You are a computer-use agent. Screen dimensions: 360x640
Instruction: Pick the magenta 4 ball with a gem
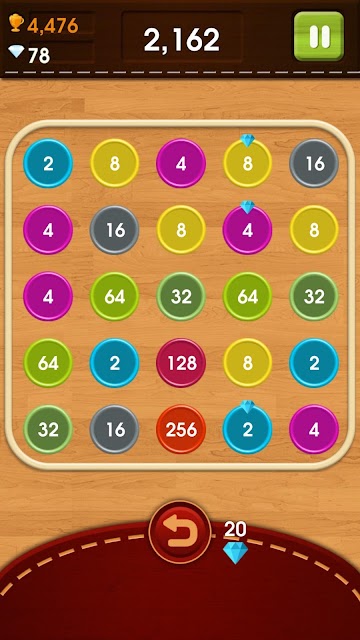pos(247,229)
